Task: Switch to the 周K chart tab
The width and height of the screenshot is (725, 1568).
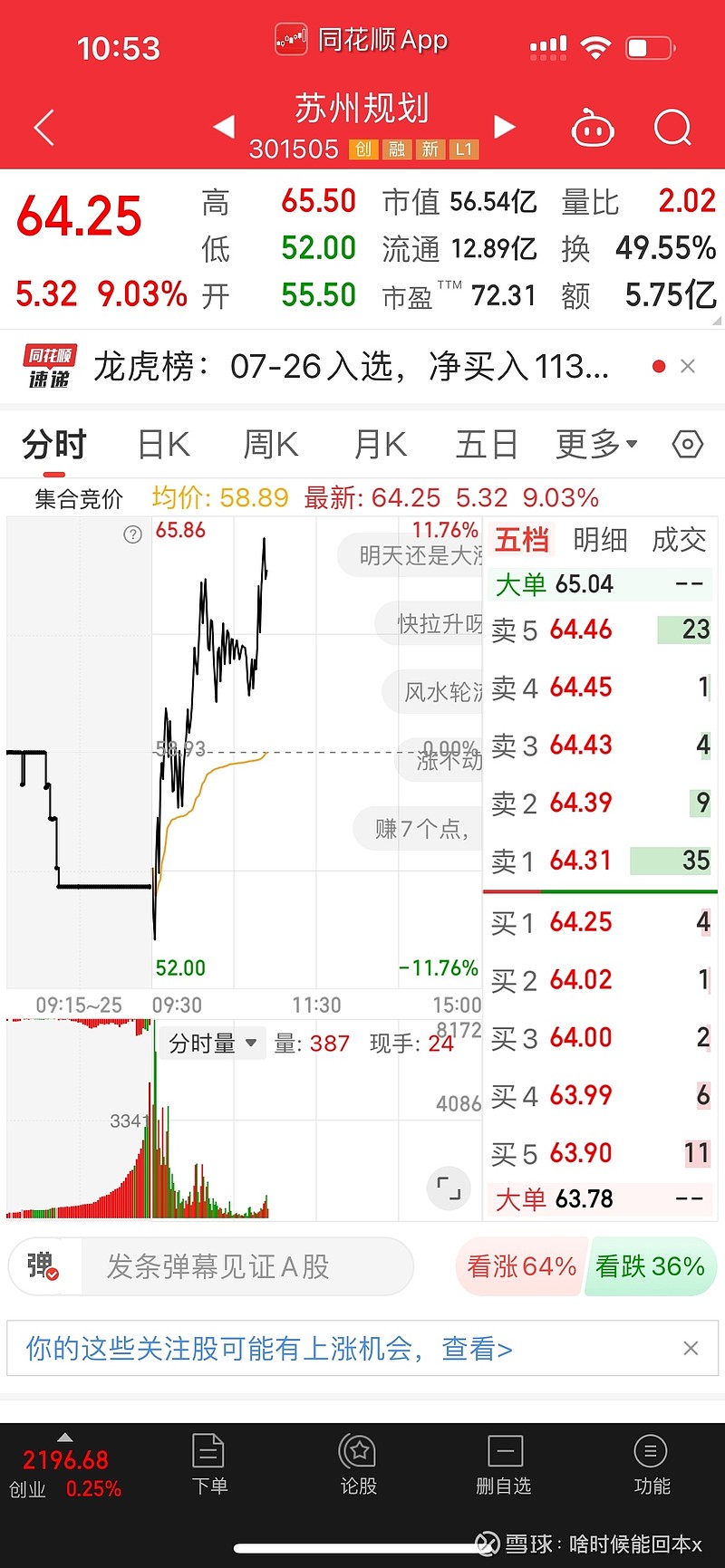Action: [271, 445]
